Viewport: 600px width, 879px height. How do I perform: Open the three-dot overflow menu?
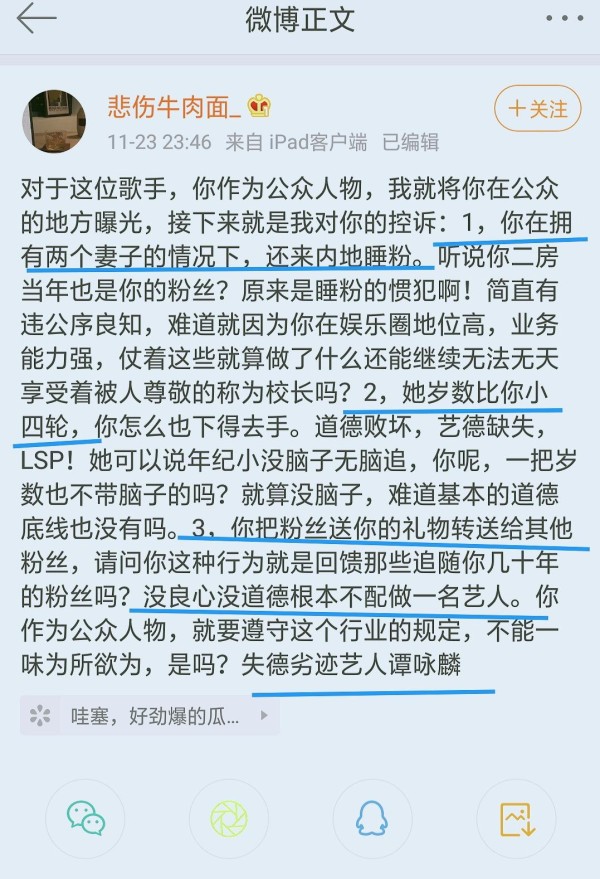click(564, 19)
